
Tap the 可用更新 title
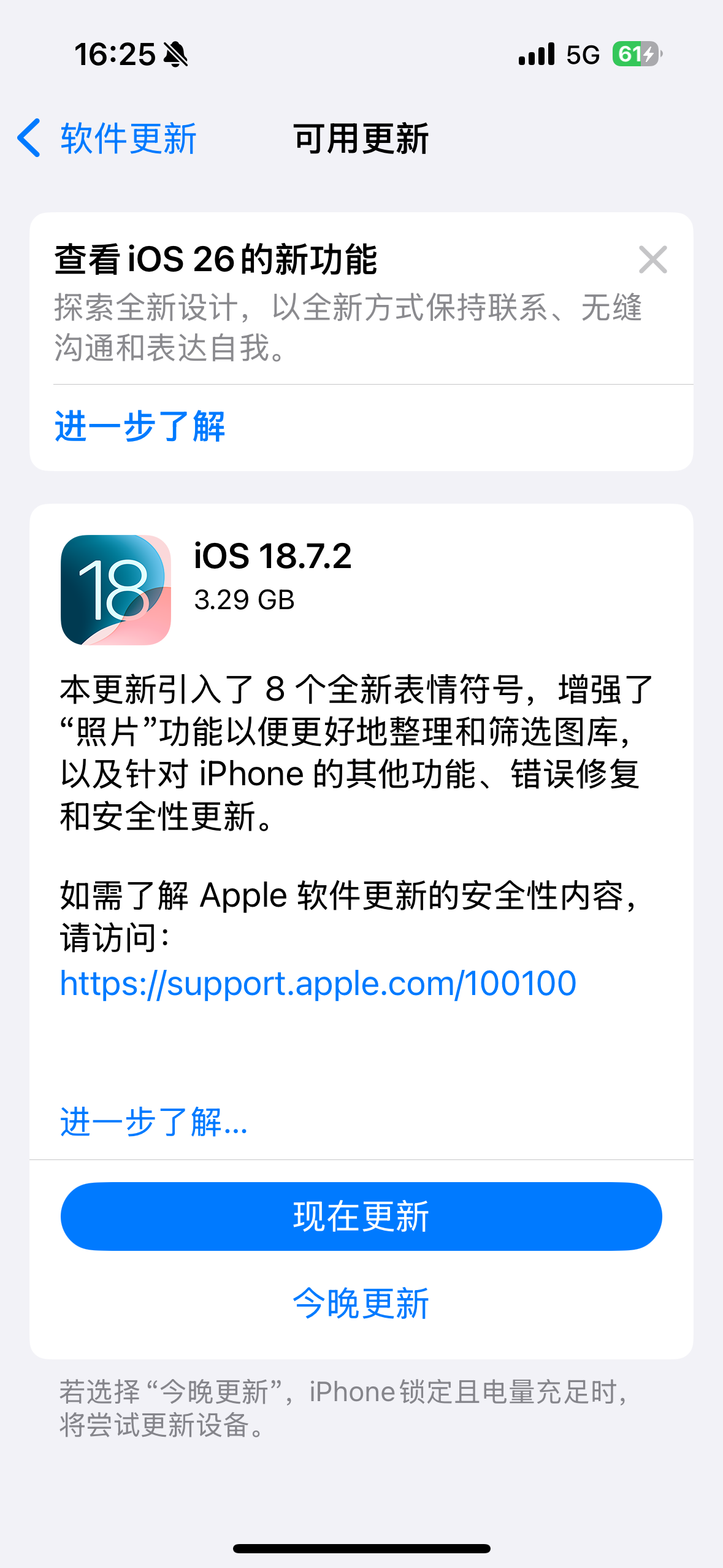(361, 138)
